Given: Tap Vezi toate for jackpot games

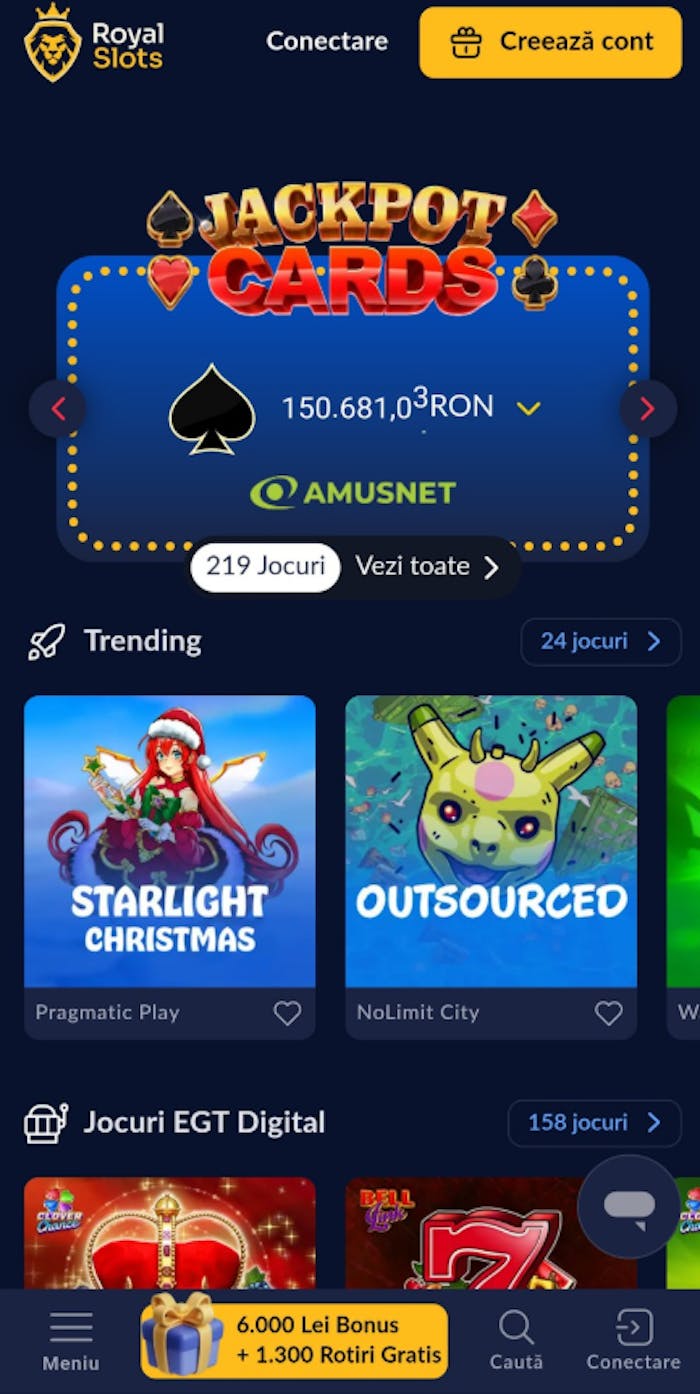Looking at the screenshot, I should pos(427,567).
